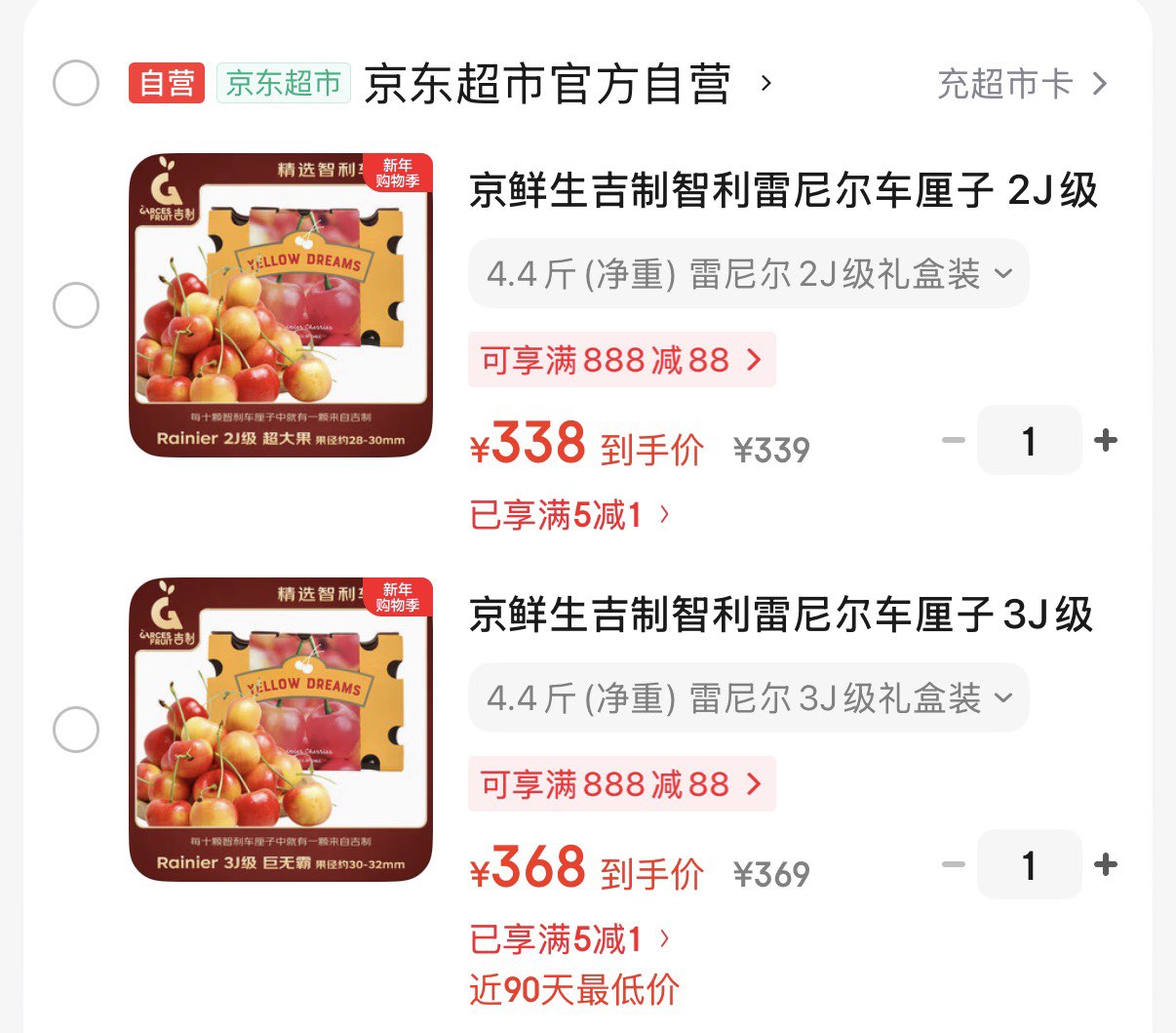View 满888减88 promotion for 3J级 item
1176x1033 pixels.
(x=621, y=784)
